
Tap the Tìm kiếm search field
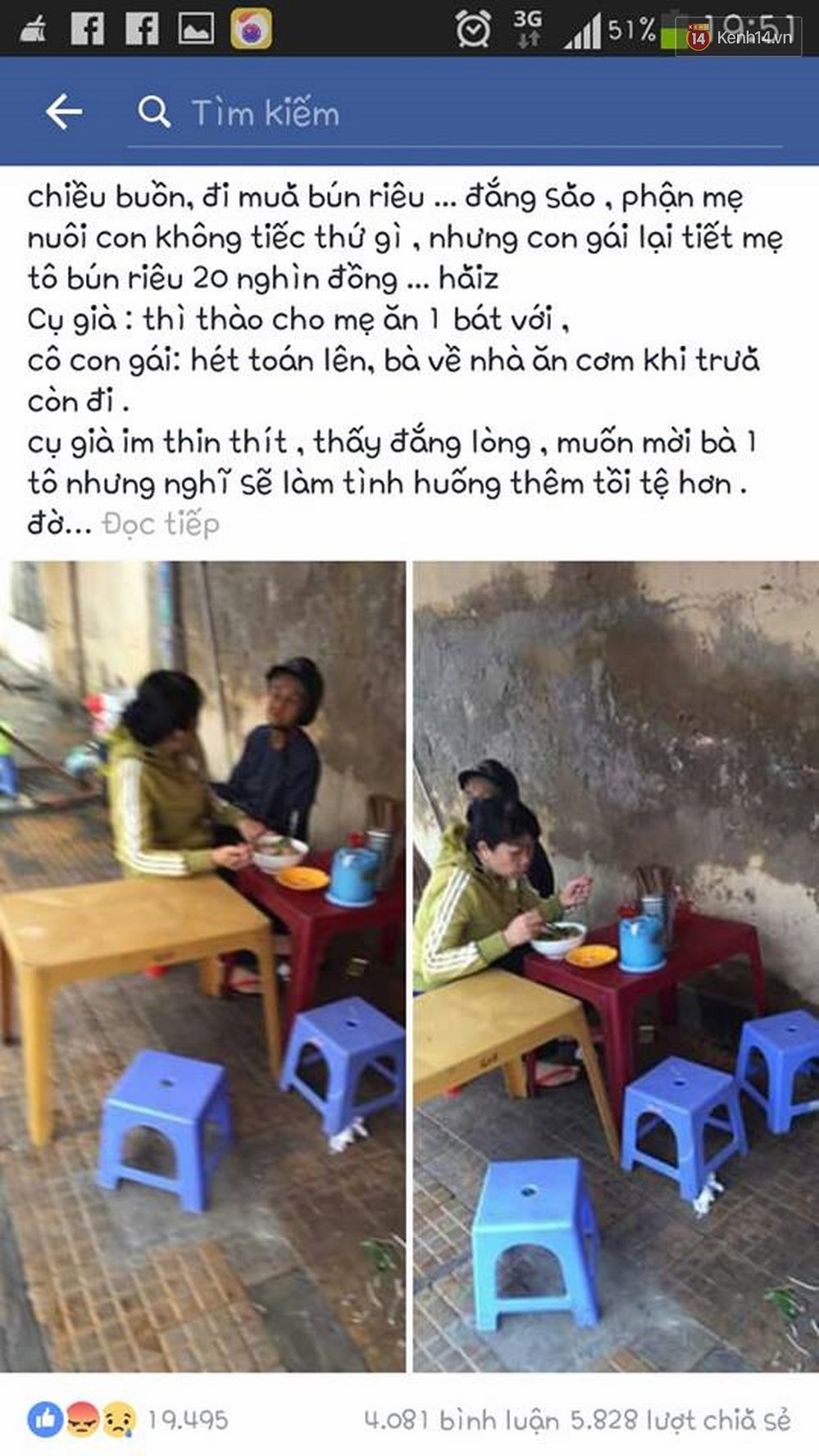(459, 113)
